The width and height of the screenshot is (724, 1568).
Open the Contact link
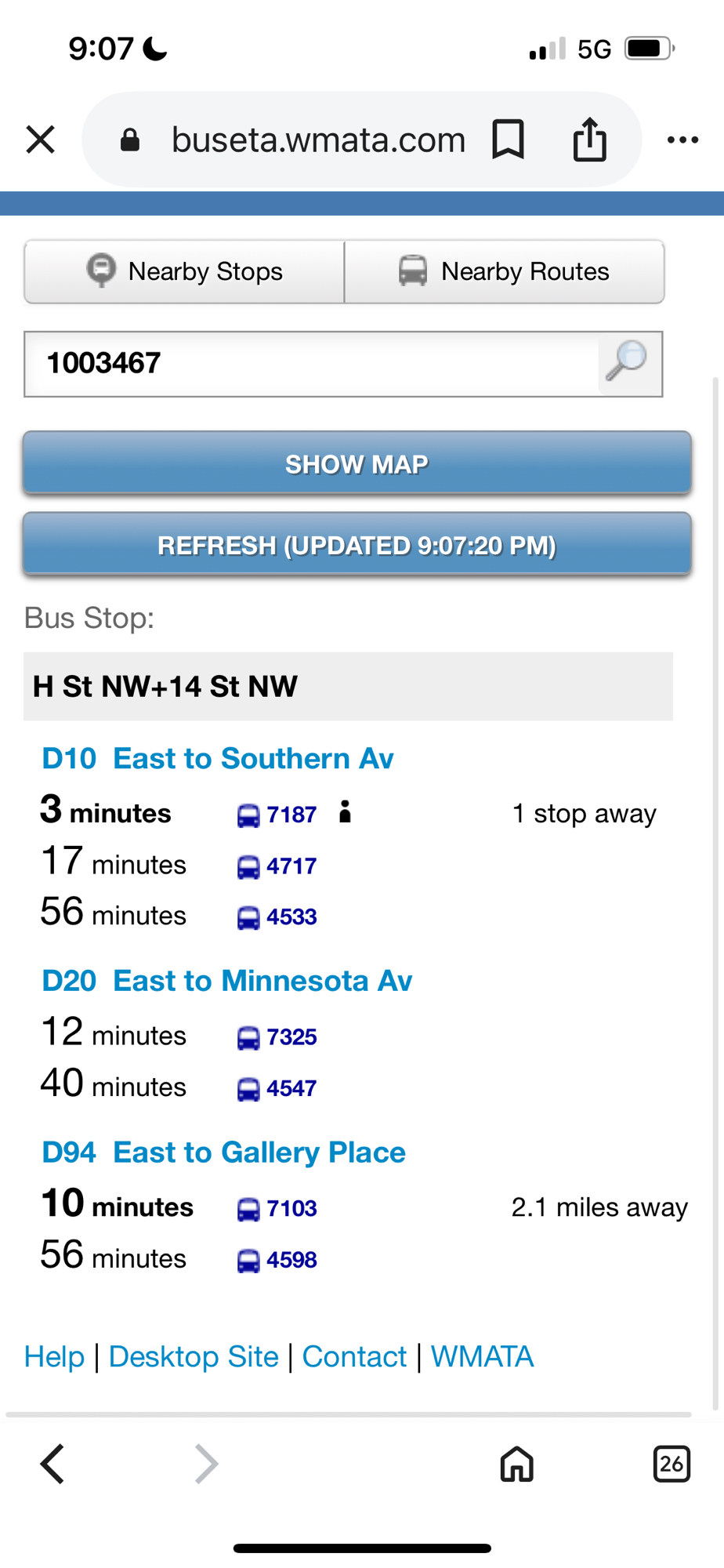(x=354, y=1356)
